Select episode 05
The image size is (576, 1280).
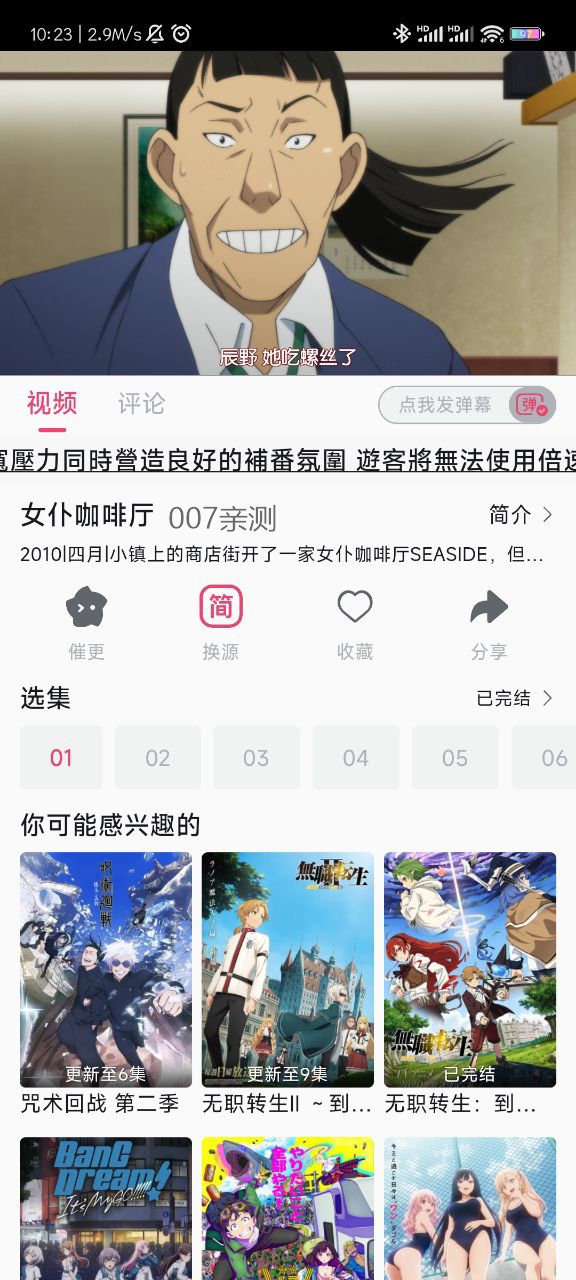click(455, 757)
